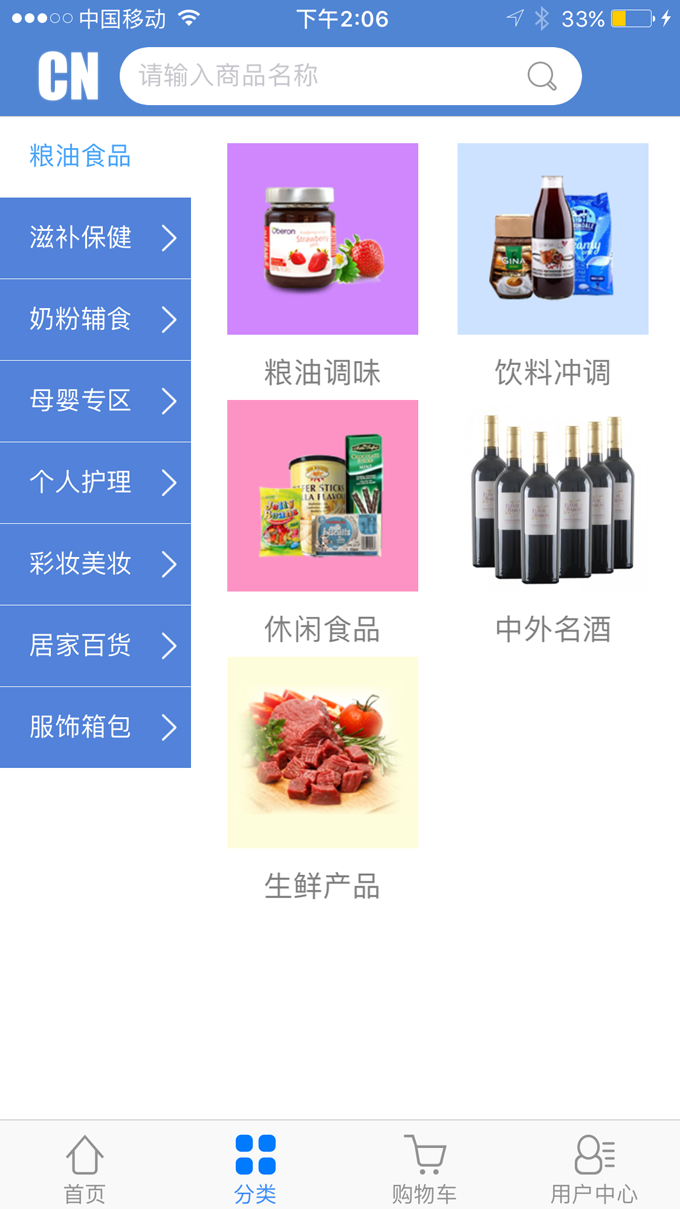The height and width of the screenshot is (1209, 680).
Task: Open the 滋补保健 category
Action: pyautogui.click(x=95, y=237)
